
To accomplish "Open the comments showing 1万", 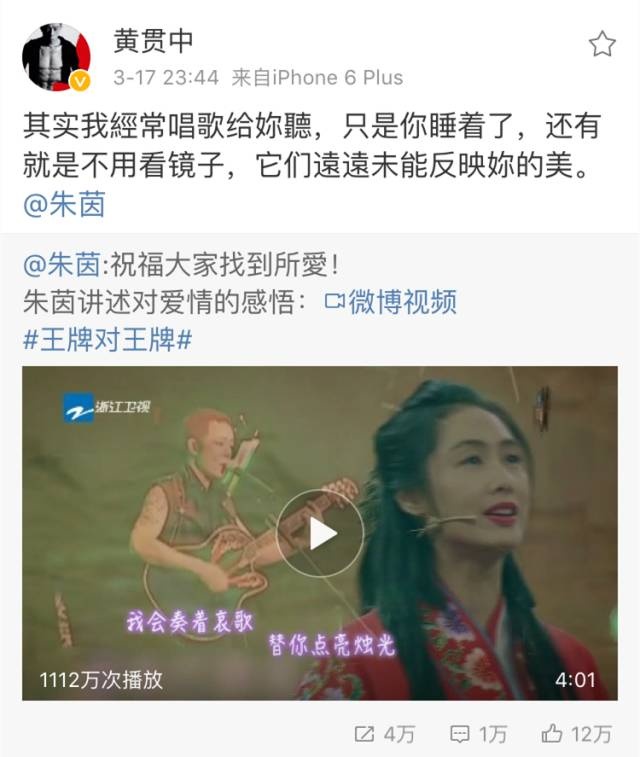I will click(x=478, y=733).
